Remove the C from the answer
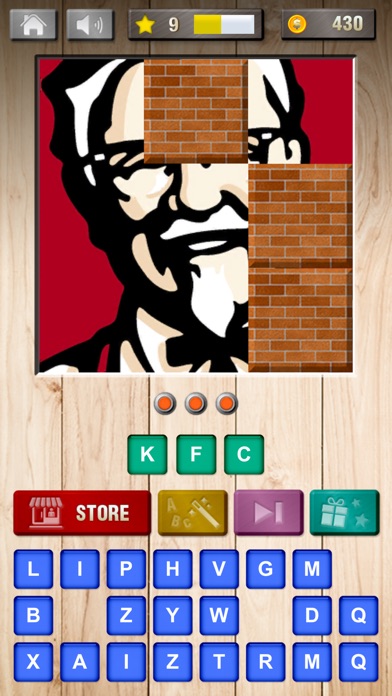392x696 pixels. [244, 455]
